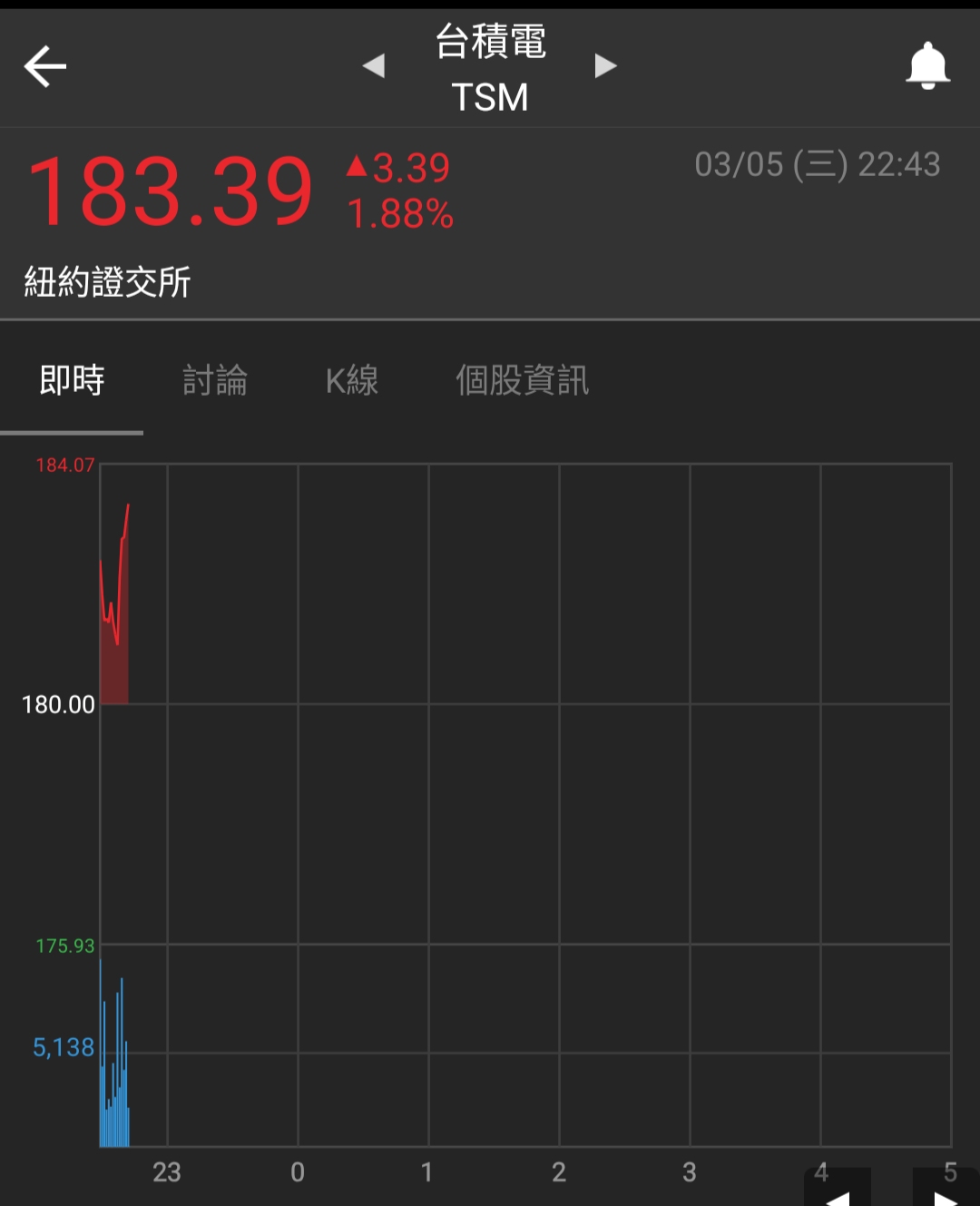Viewport: 980px width, 1206px height.
Task: Open the K線 candlestick tab
Action: pyautogui.click(x=352, y=380)
